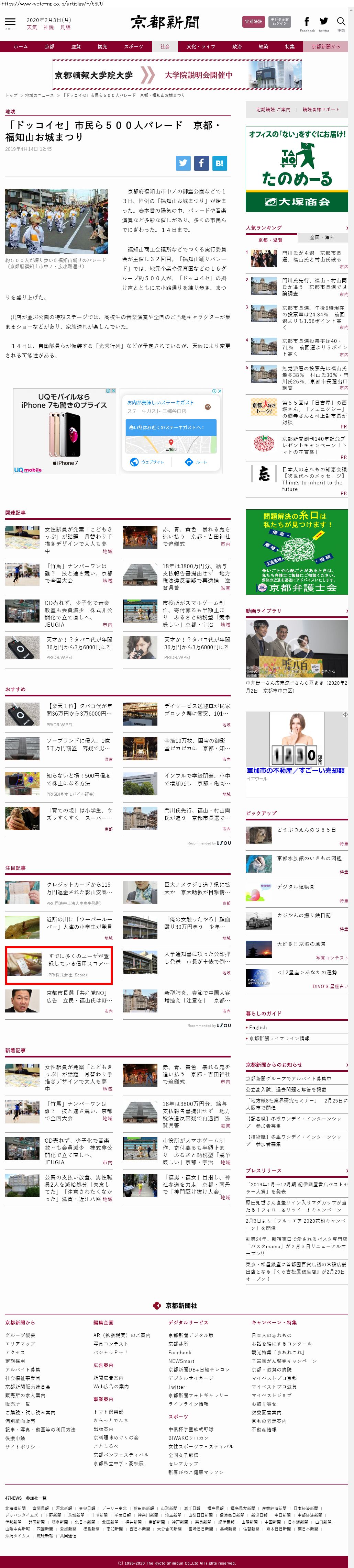
Task: Share article on Facebook square button
Action: point(201,163)
